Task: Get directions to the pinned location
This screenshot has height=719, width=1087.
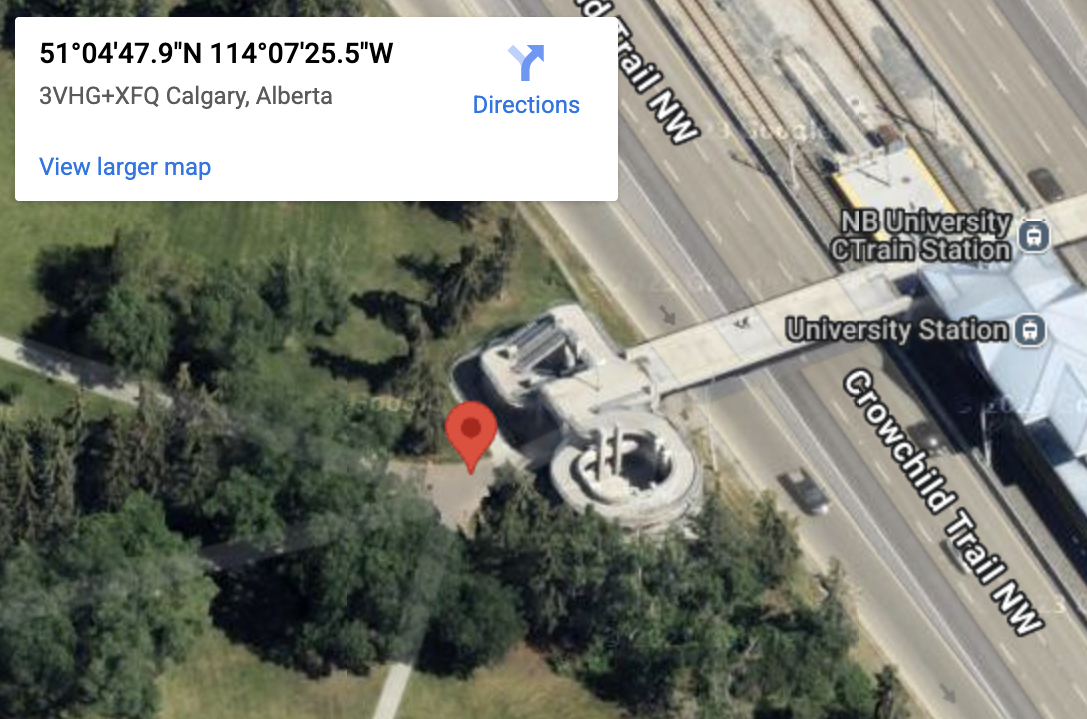Action: click(526, 81)
